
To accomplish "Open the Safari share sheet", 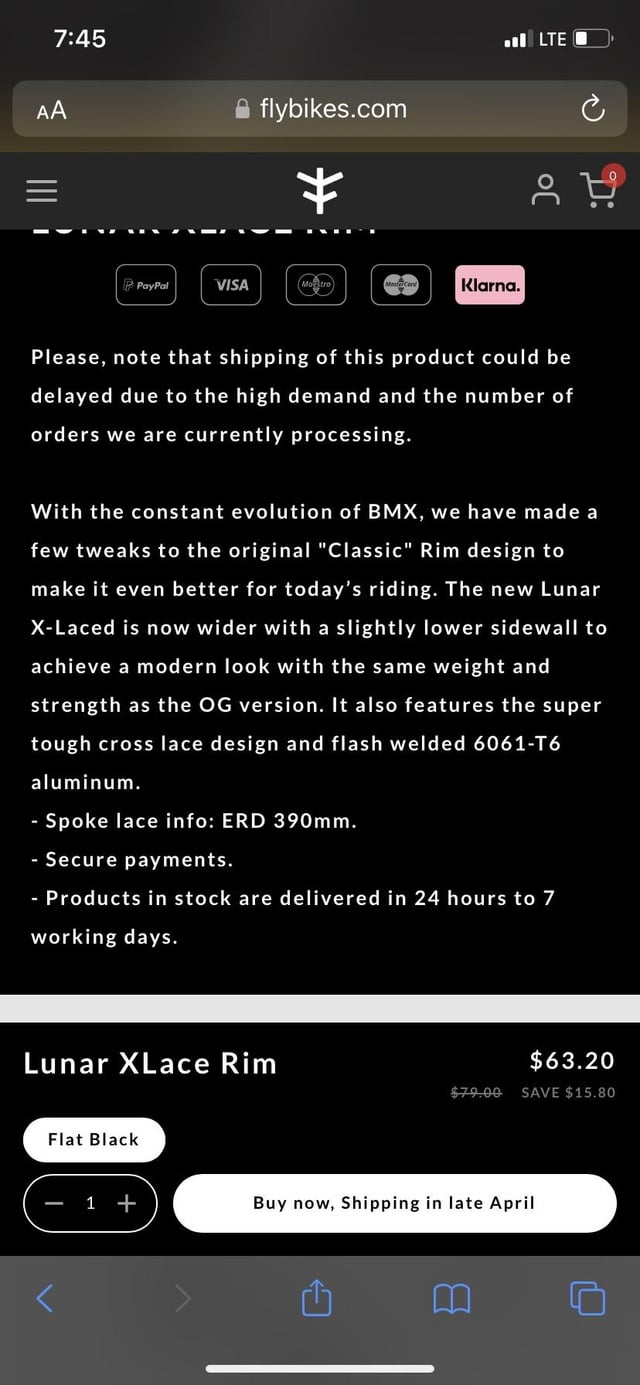I will click(x=316, y=1297).
